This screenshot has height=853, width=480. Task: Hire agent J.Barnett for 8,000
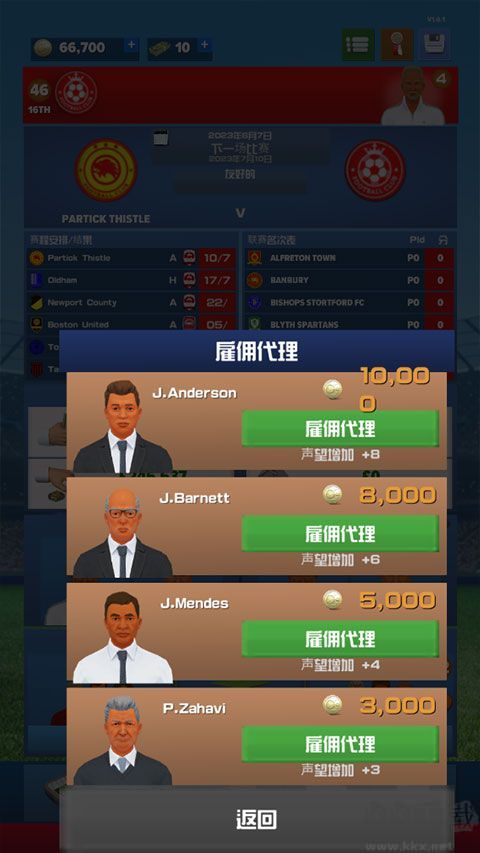click(x=340, y=534)
